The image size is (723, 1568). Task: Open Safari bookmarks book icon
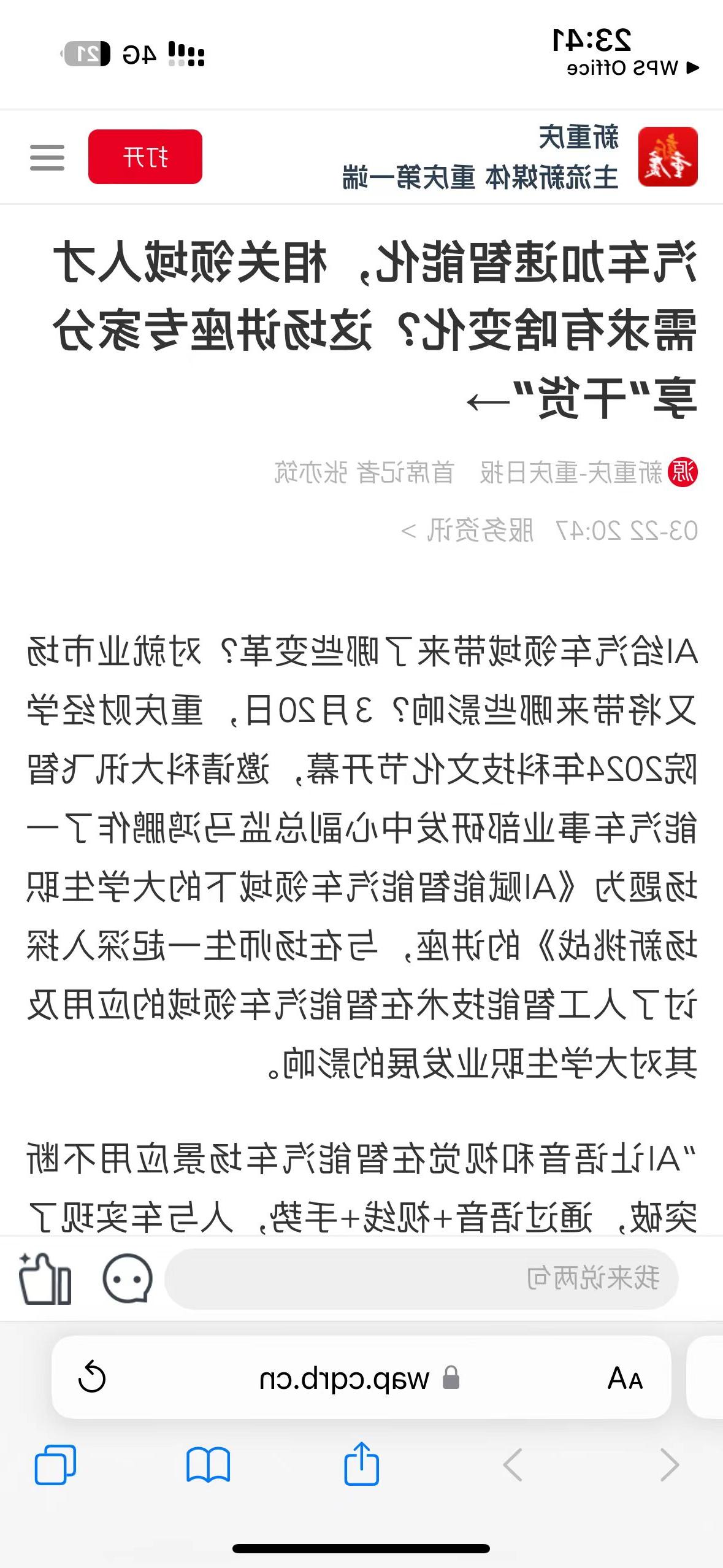(208, 1464)
